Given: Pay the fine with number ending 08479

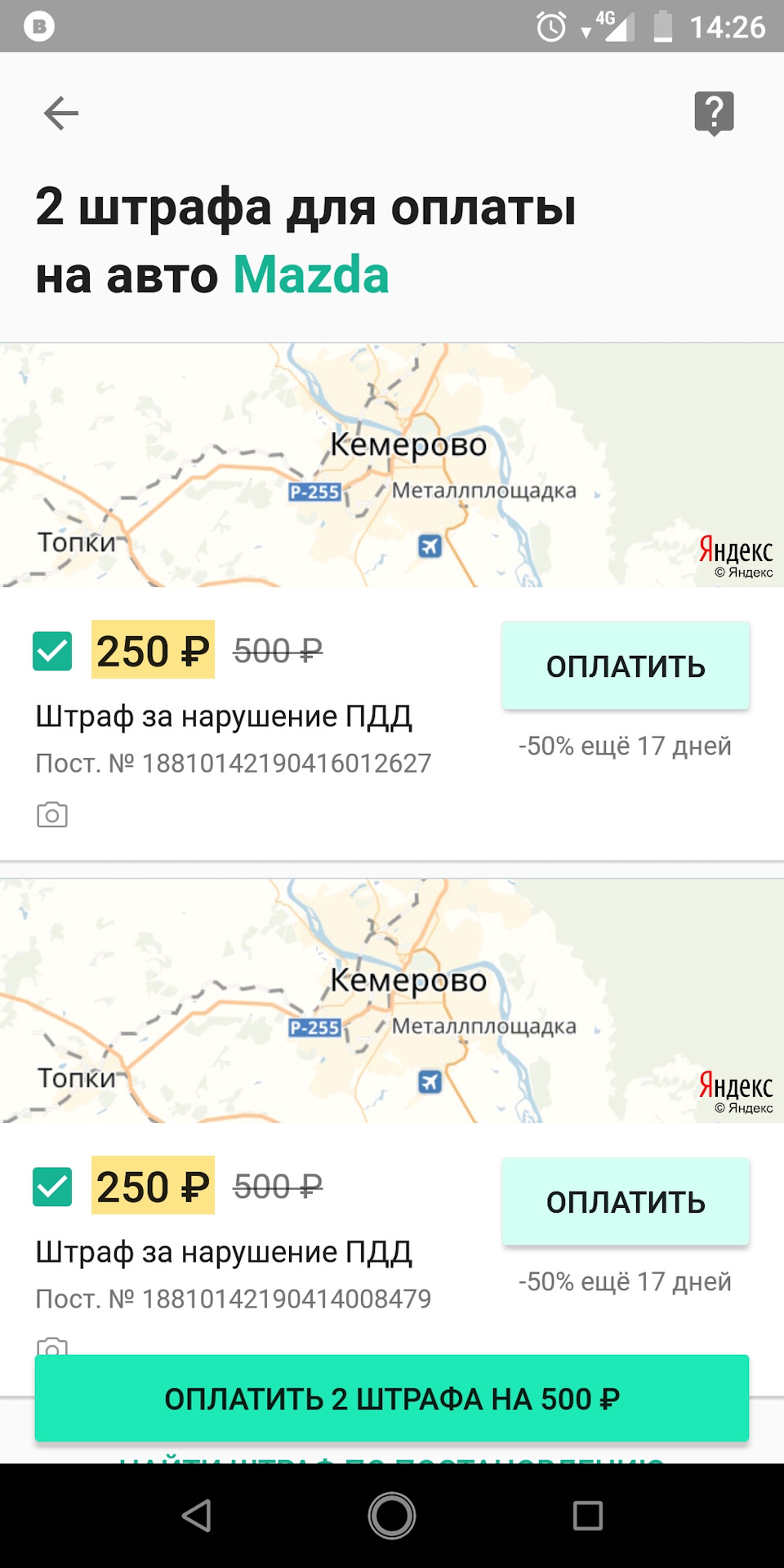Looking at the screenshot, I should pos(625,1201).
